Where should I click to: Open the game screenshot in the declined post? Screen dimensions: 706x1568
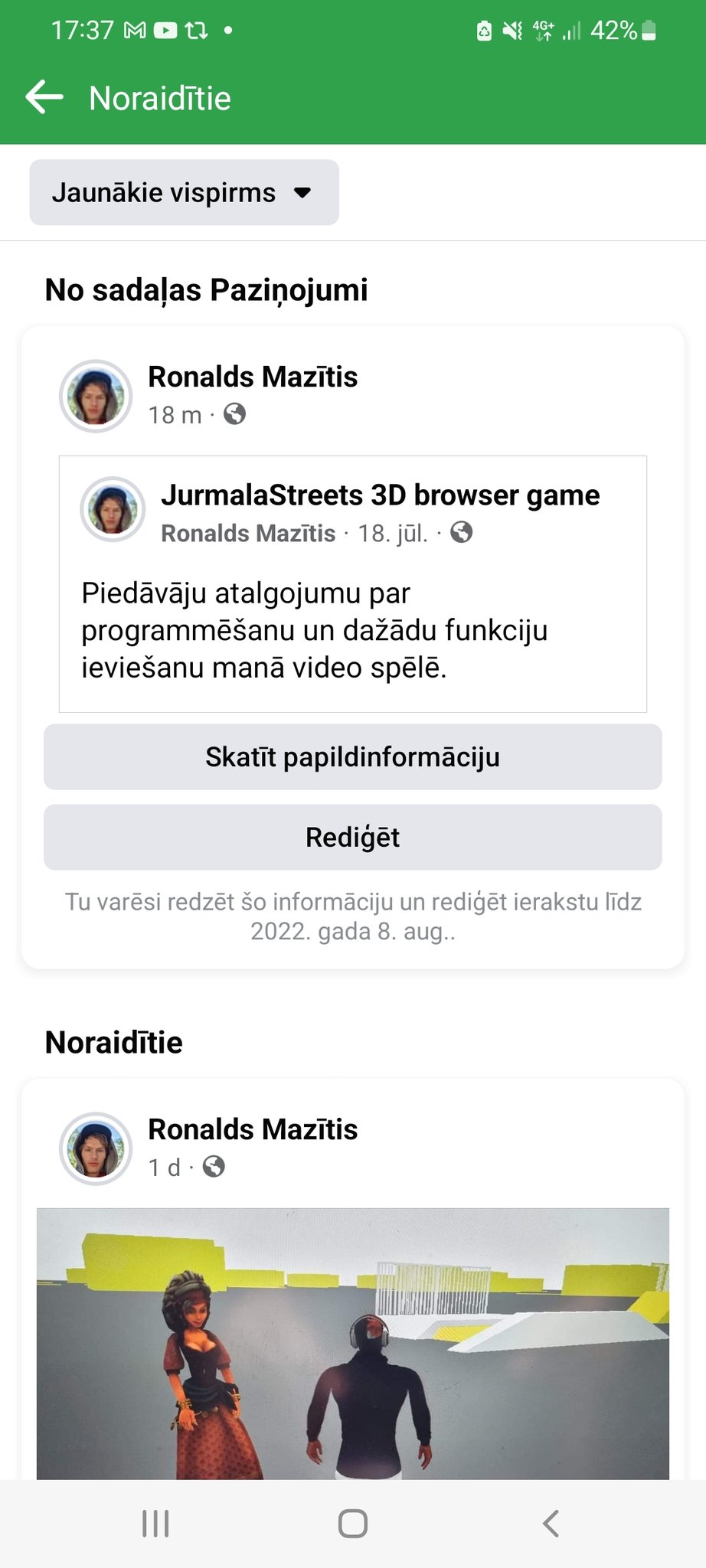[x=352, y=1343]
